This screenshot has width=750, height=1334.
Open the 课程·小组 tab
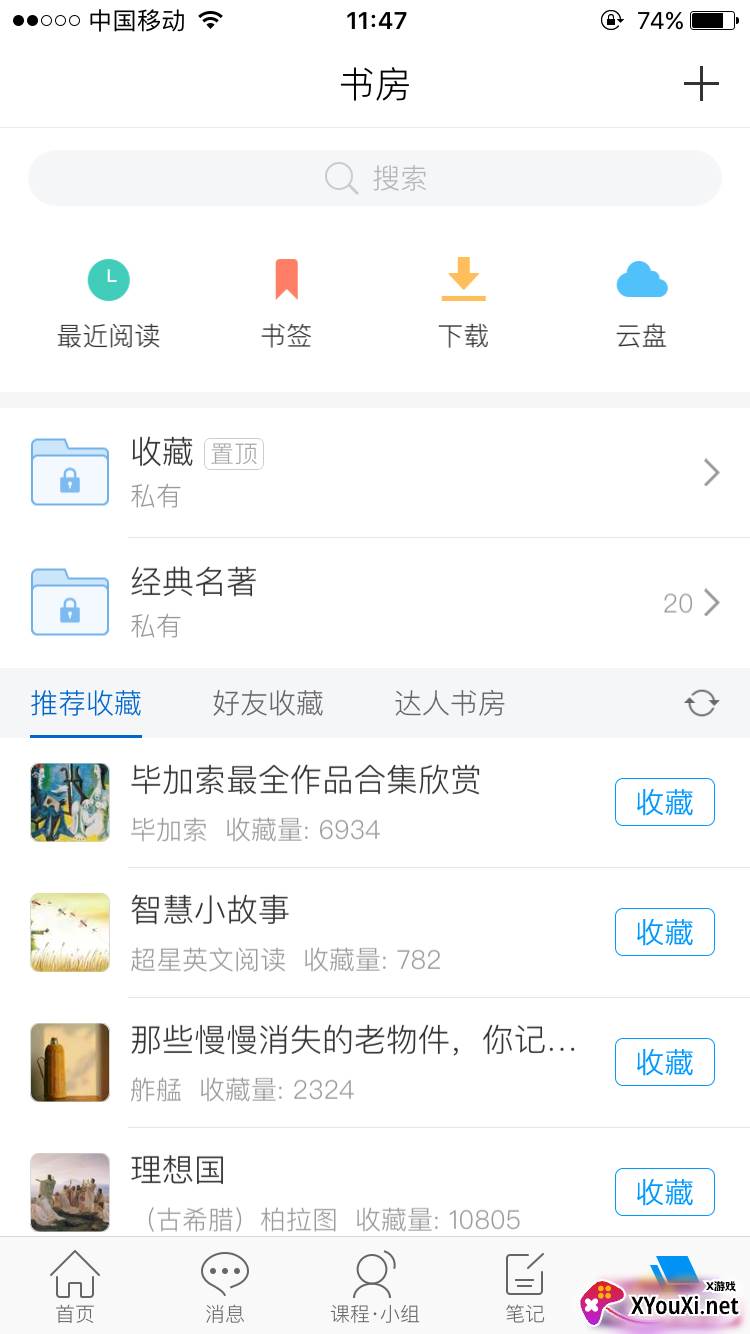point(375,1287)
